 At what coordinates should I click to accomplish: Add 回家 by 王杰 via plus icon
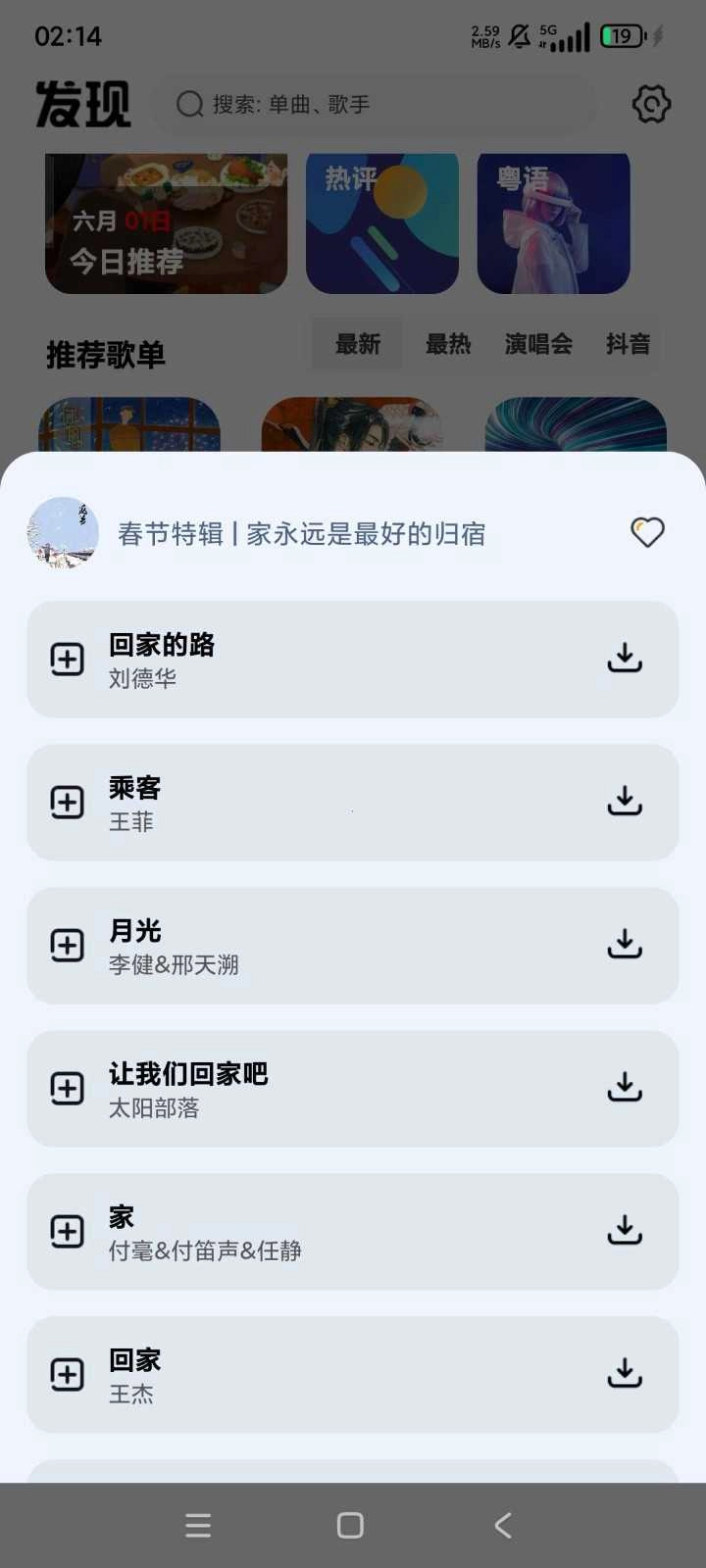point(68,1375)
